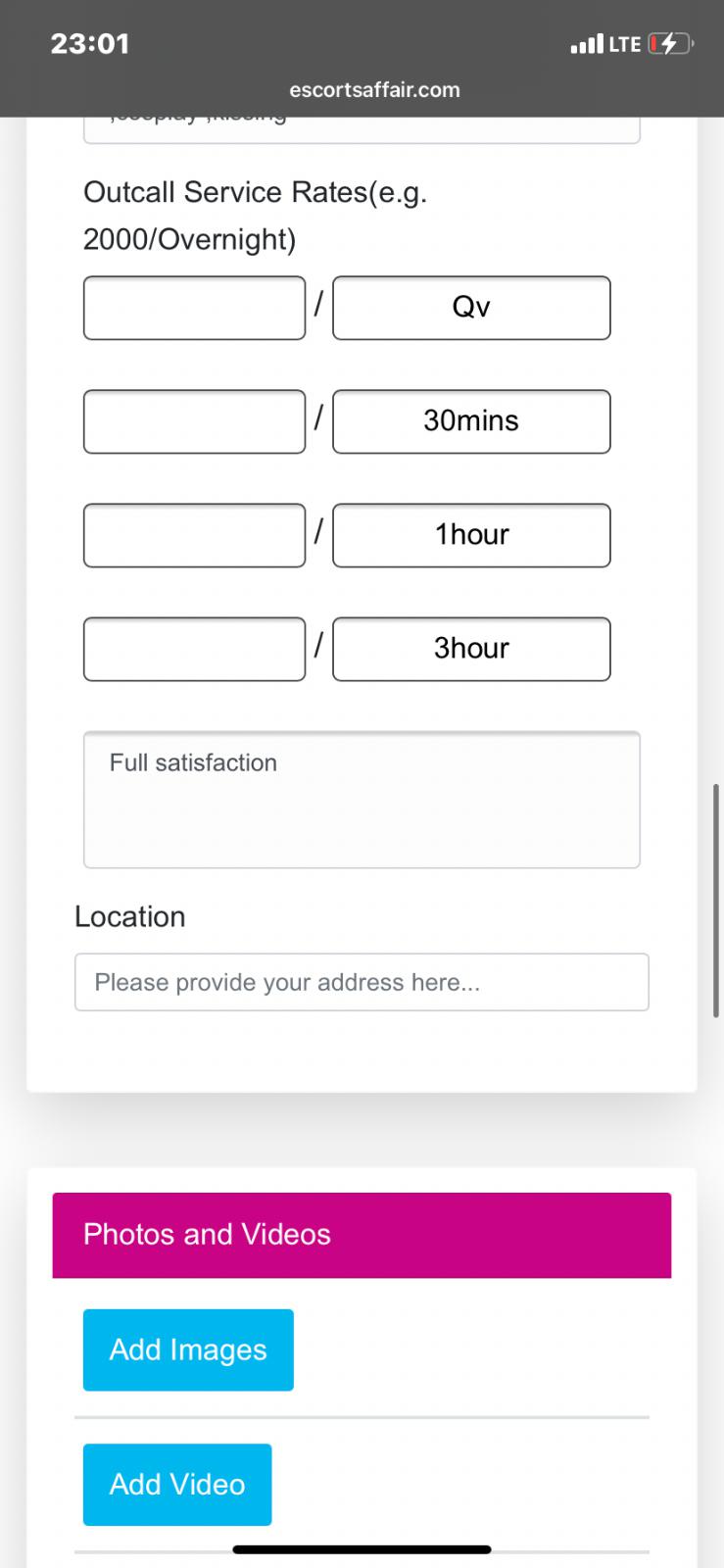The image size is (724, 1568).
Task: Tap the rate field next to 3hour
Action: 194,649
